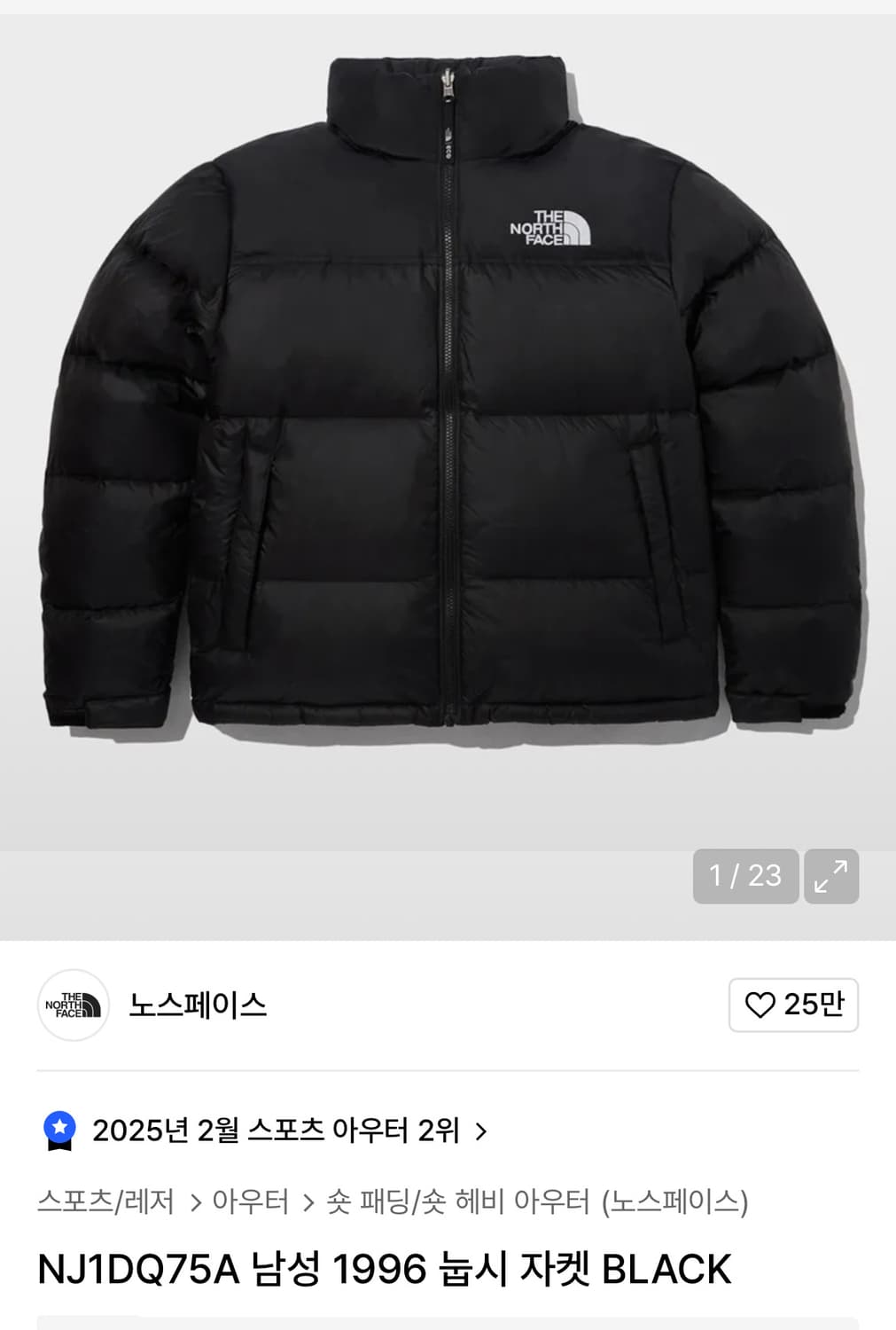Select the 아우터 category breadcrumb
896x1330 pixels.
coord(253,1201)
